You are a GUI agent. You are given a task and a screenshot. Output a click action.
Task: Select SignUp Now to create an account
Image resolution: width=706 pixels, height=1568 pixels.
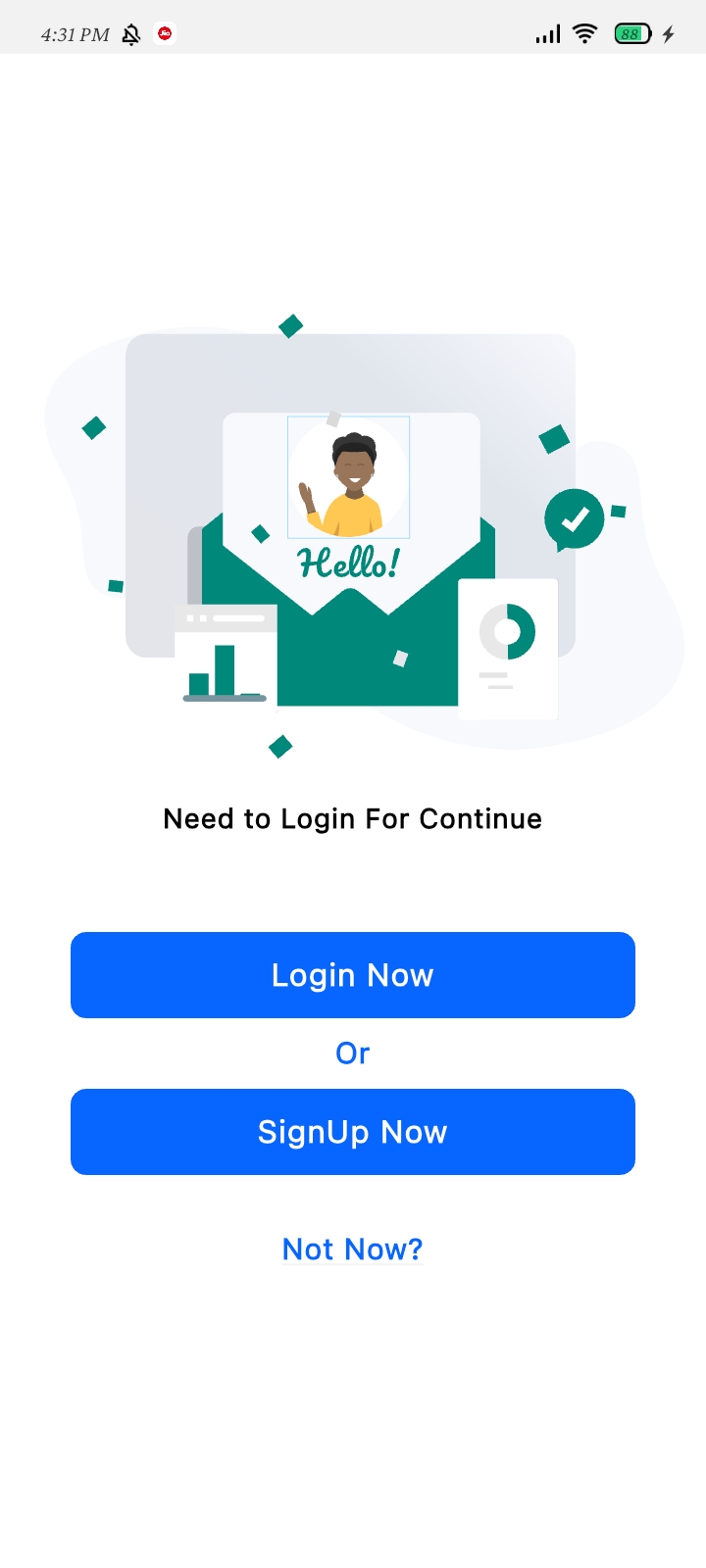[353, 1132]
